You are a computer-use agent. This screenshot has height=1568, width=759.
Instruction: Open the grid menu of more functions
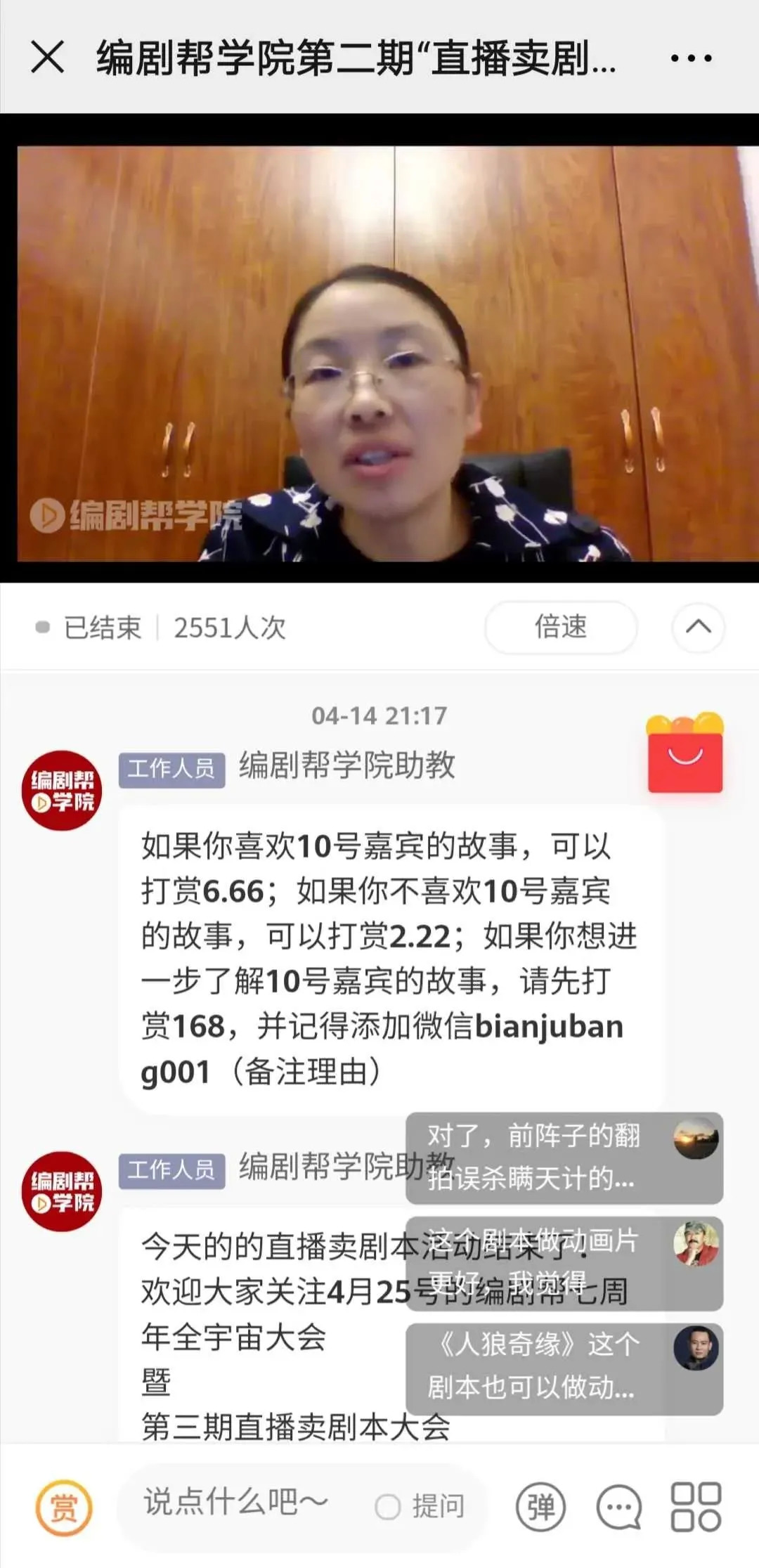click(x=696, y=1507)
